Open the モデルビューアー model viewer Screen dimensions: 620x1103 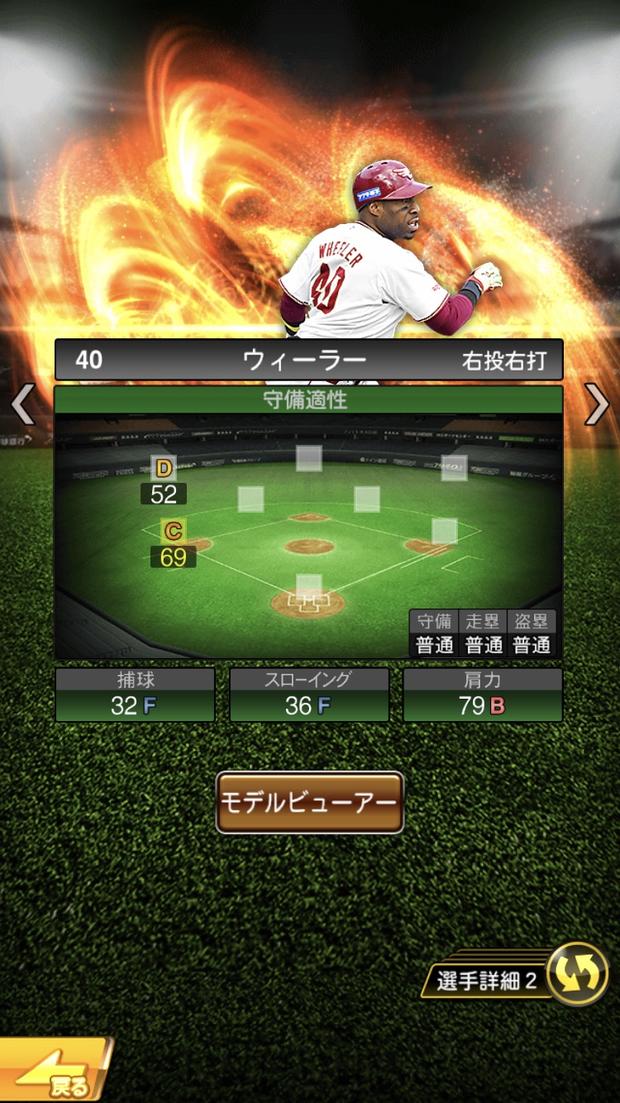click(x=309, y=802)
